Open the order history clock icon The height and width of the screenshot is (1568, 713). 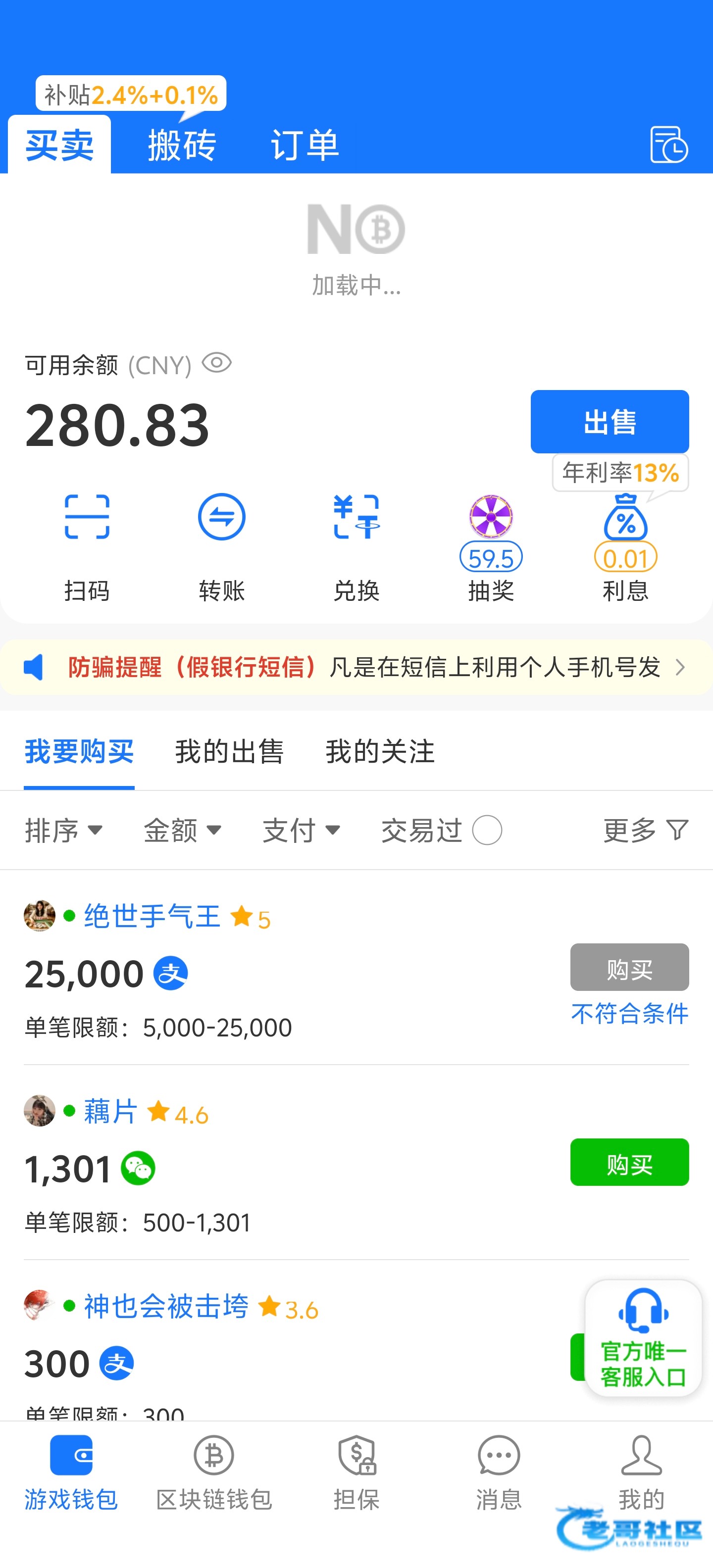[x=668, y=145]
